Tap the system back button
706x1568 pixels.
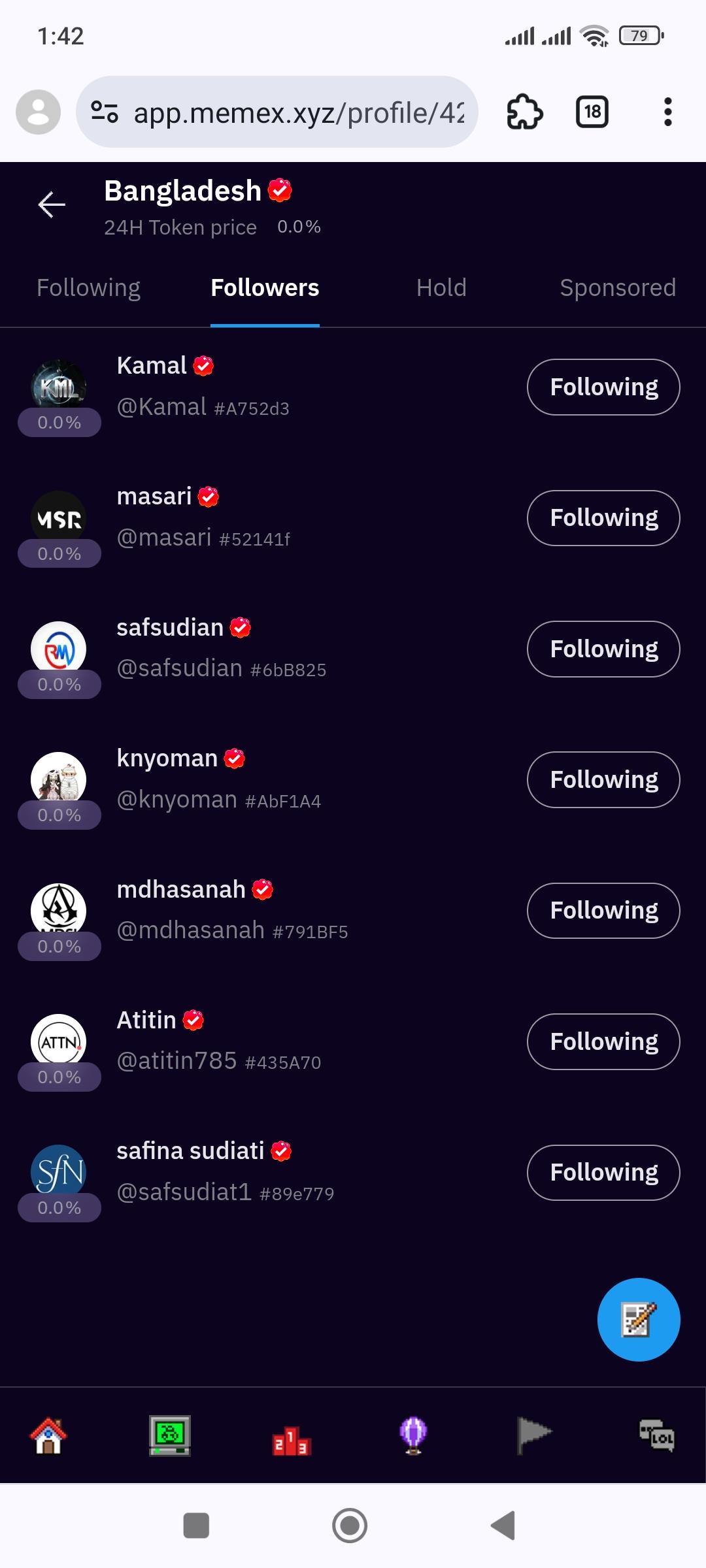pyautogui.click(x=503, y=1526)
